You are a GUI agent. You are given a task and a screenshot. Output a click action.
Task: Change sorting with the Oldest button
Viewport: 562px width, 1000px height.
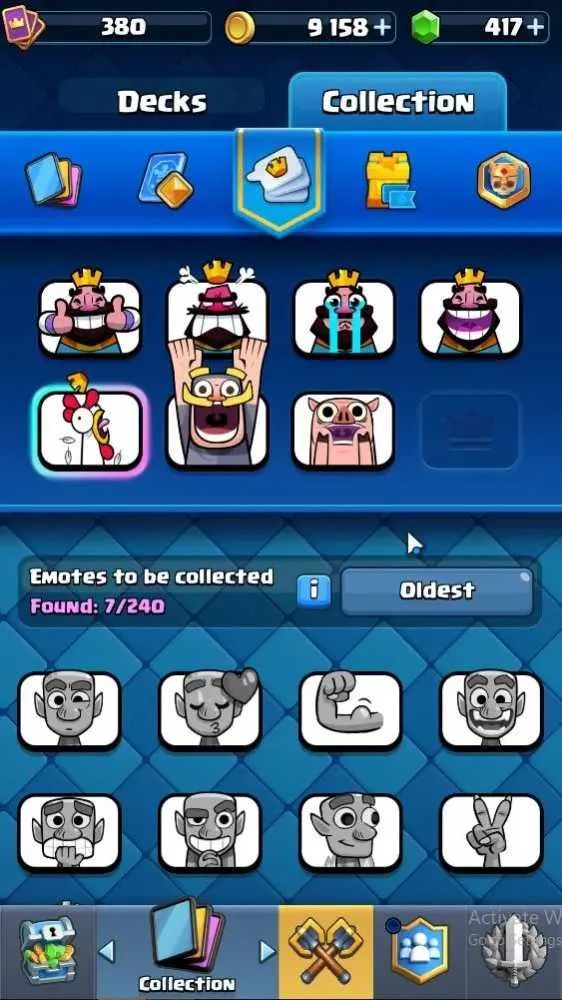(x=437, y=591)
